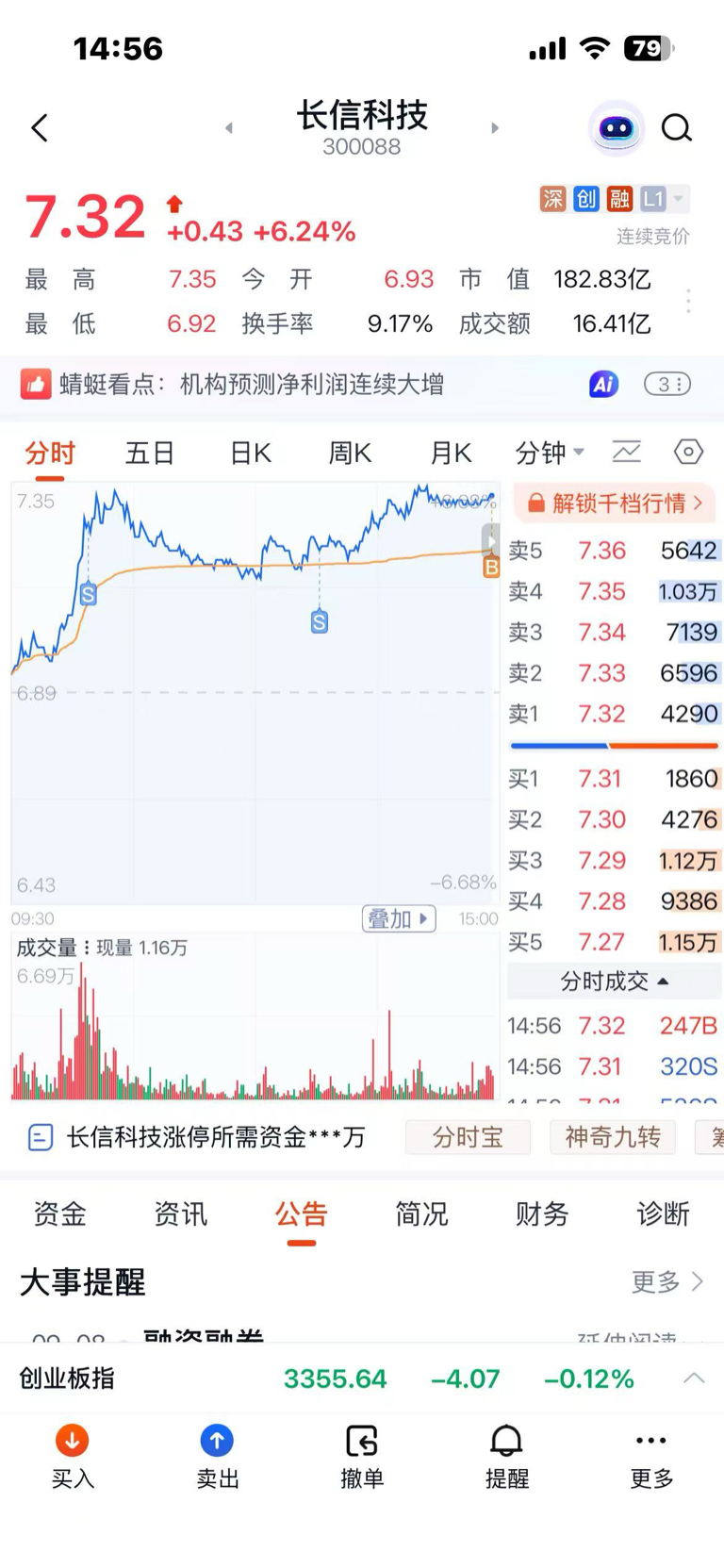Switch to the 五日 chart tab
The image size is (724, 1568).
pyautogui.click(x=150, y=454)
